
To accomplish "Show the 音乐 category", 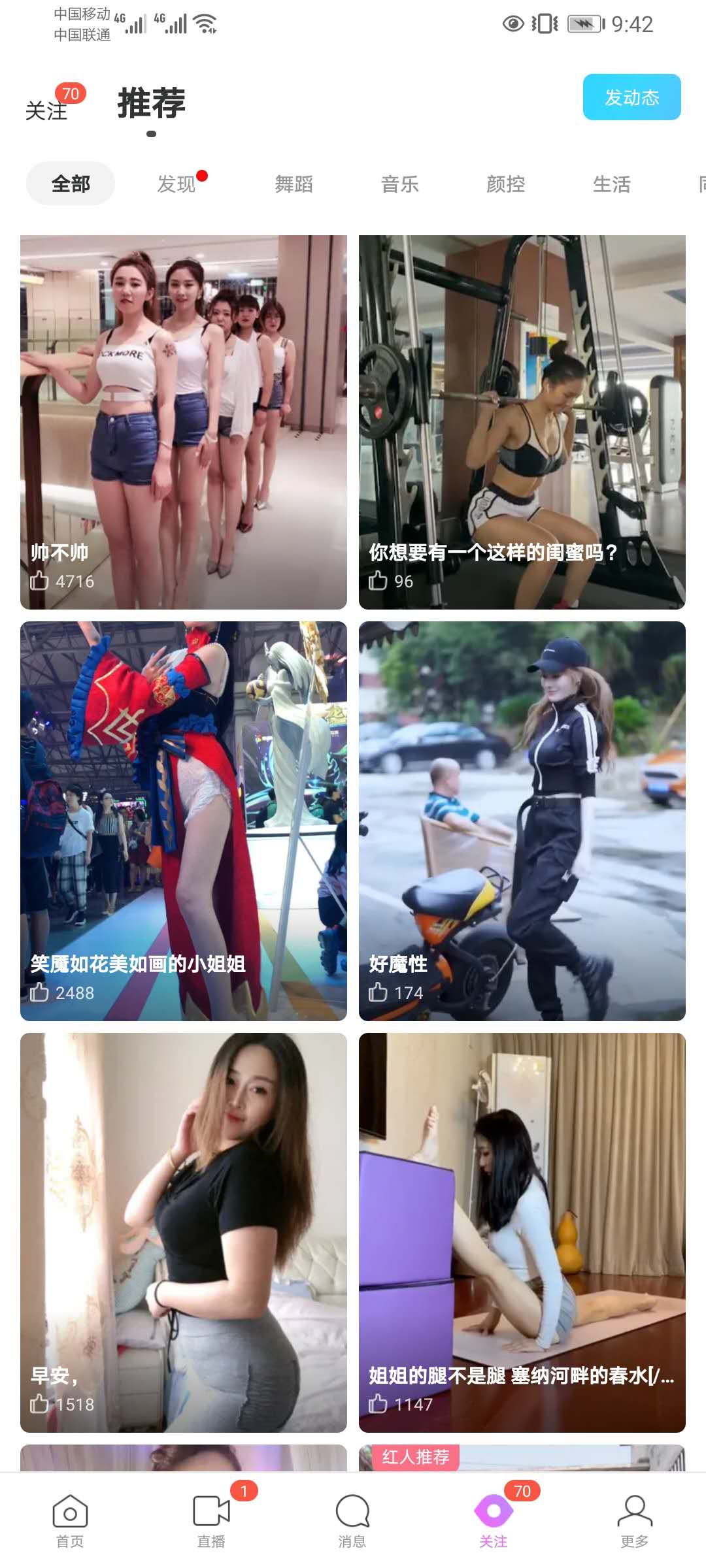I will [400, 184].
